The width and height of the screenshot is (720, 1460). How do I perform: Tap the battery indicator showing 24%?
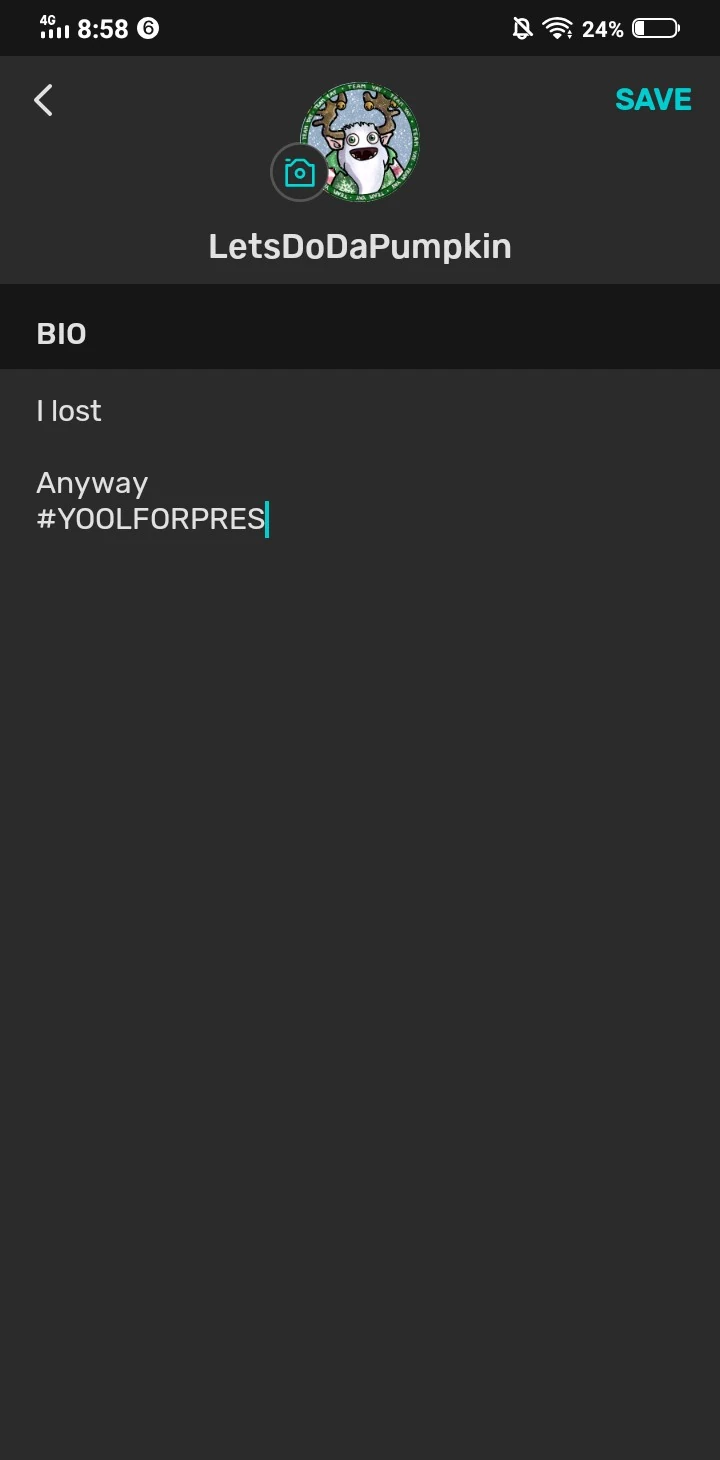(x=655, y=28)
